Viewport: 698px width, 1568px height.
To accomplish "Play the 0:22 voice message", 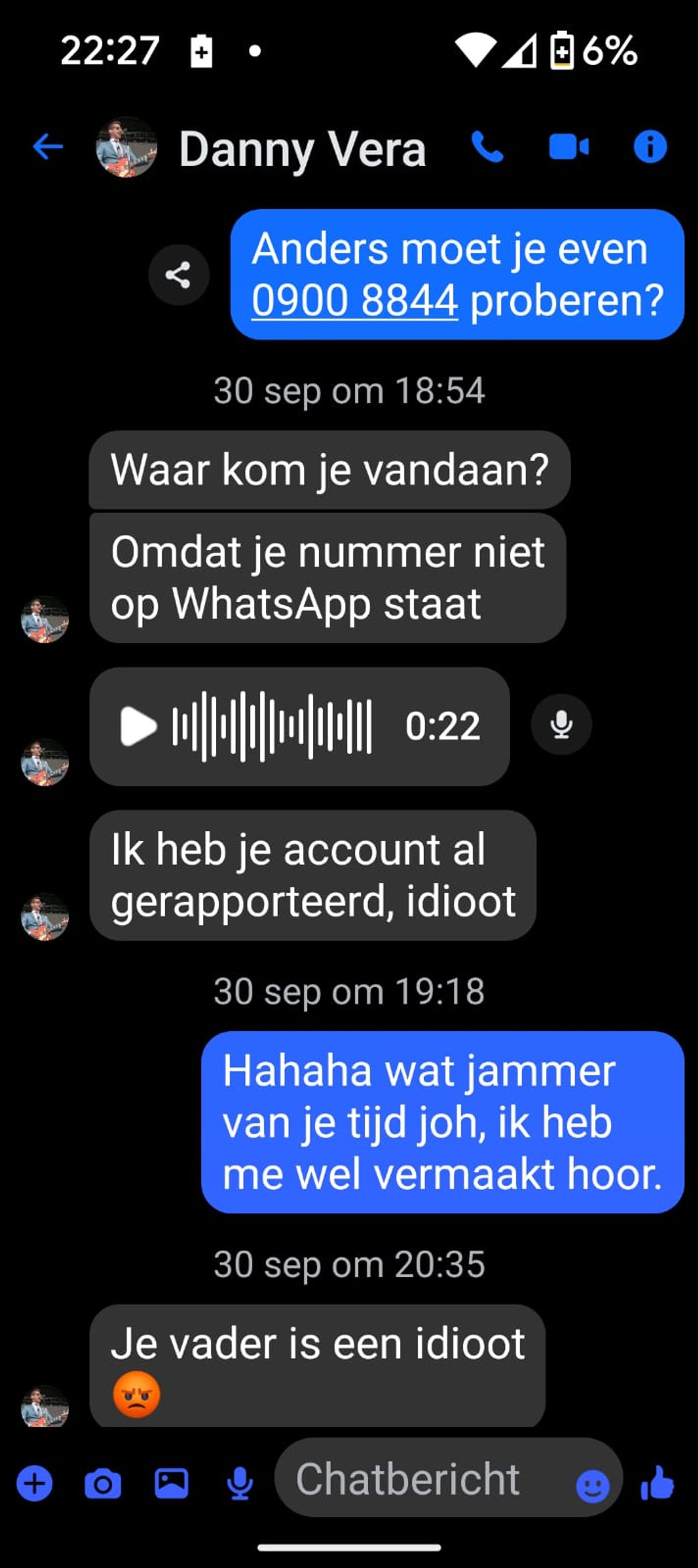I will point(138,726).
